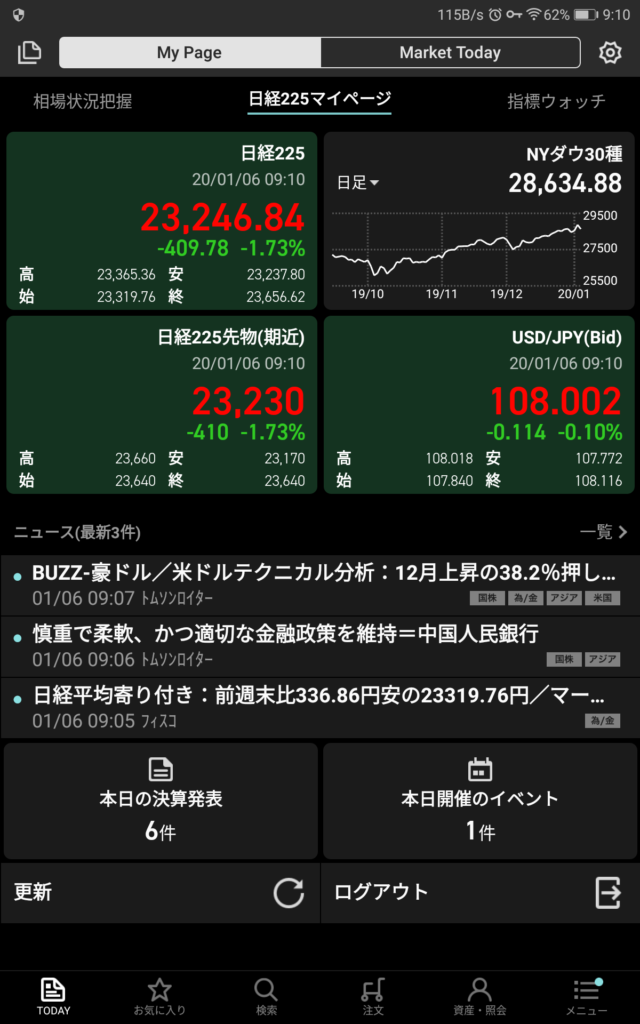The image size is (640, 1024).
Task: Open the 日経225先物(期近) card
Action: [x=162, y=405]
